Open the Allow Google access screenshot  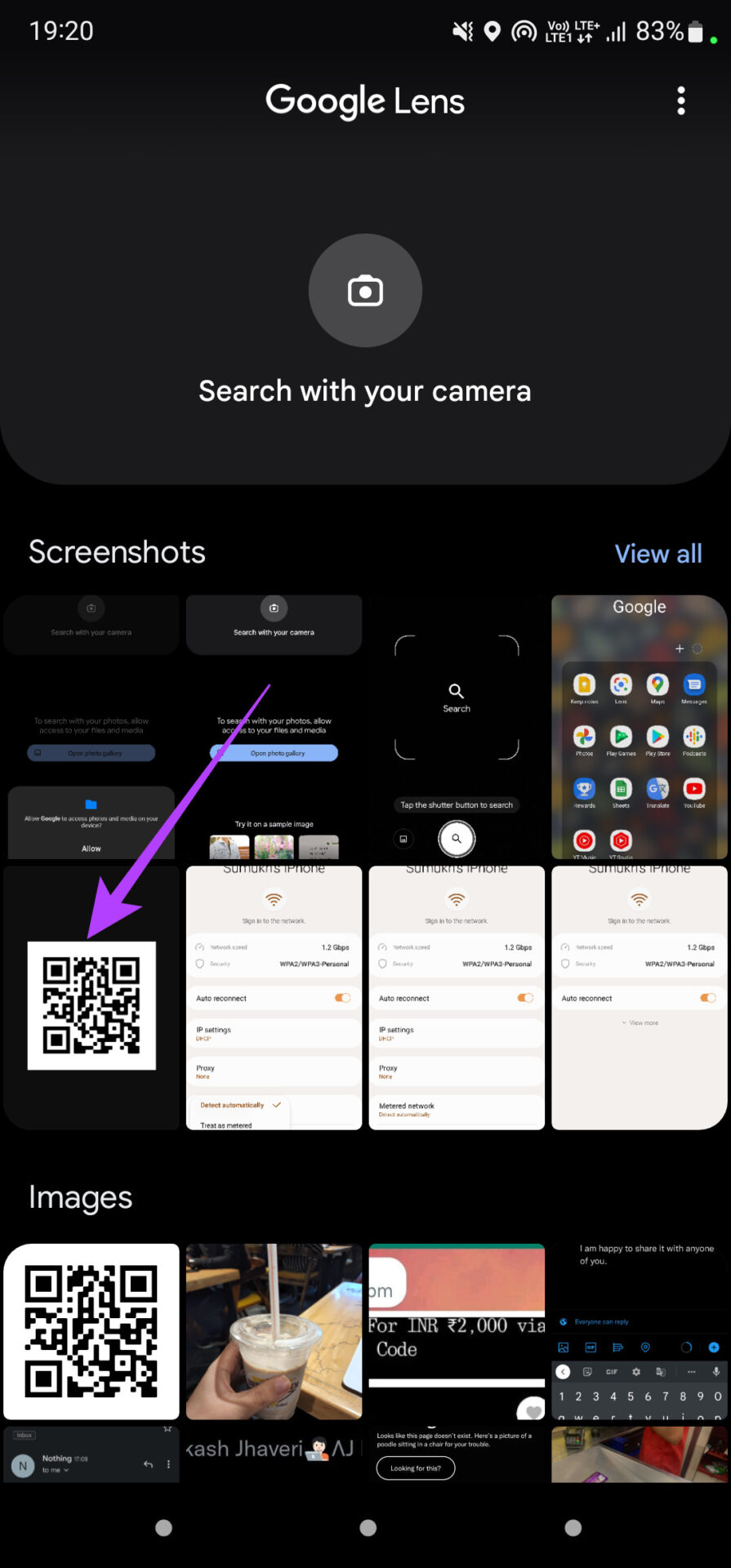coord(91,727)
